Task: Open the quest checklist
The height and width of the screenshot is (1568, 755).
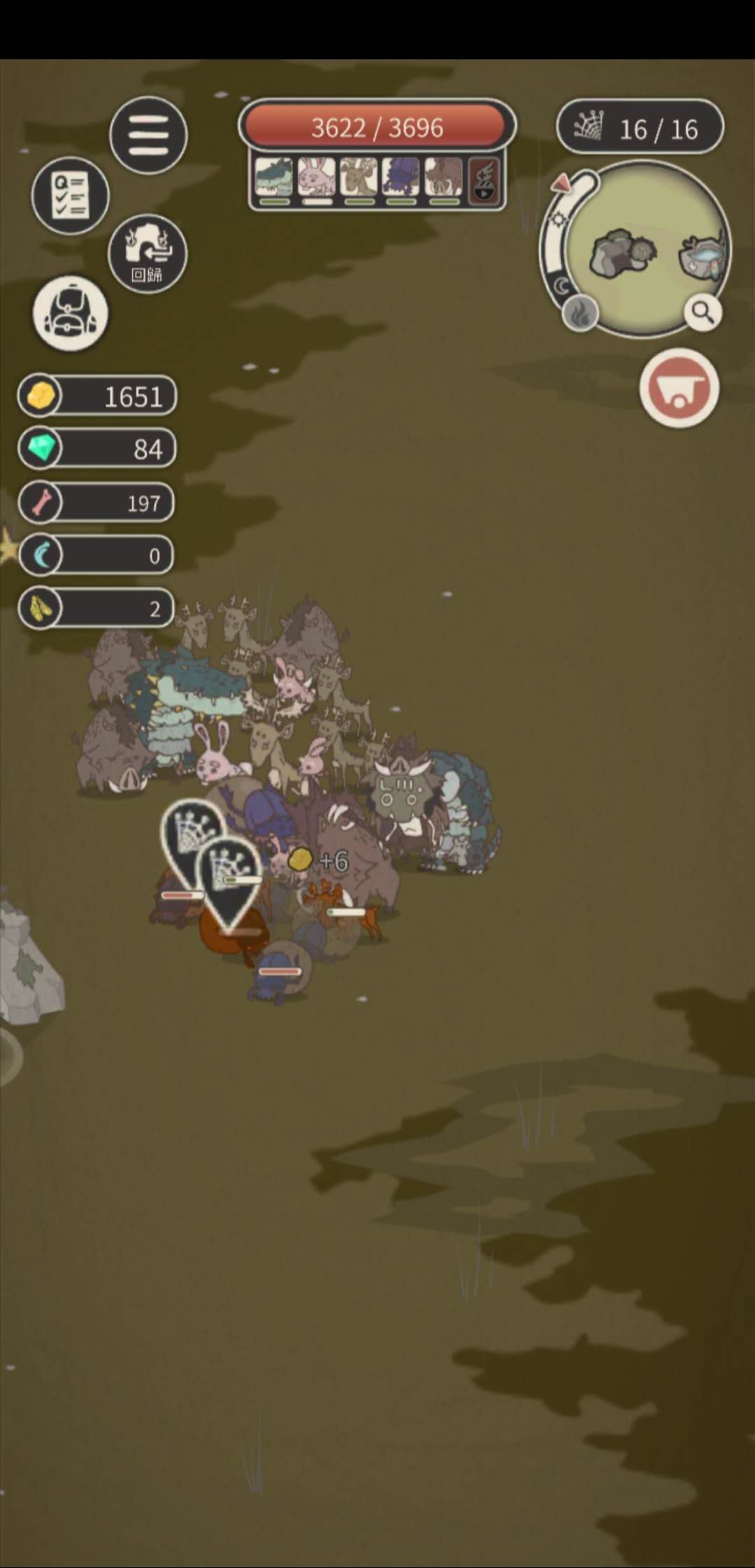Action: click(70, 196)
